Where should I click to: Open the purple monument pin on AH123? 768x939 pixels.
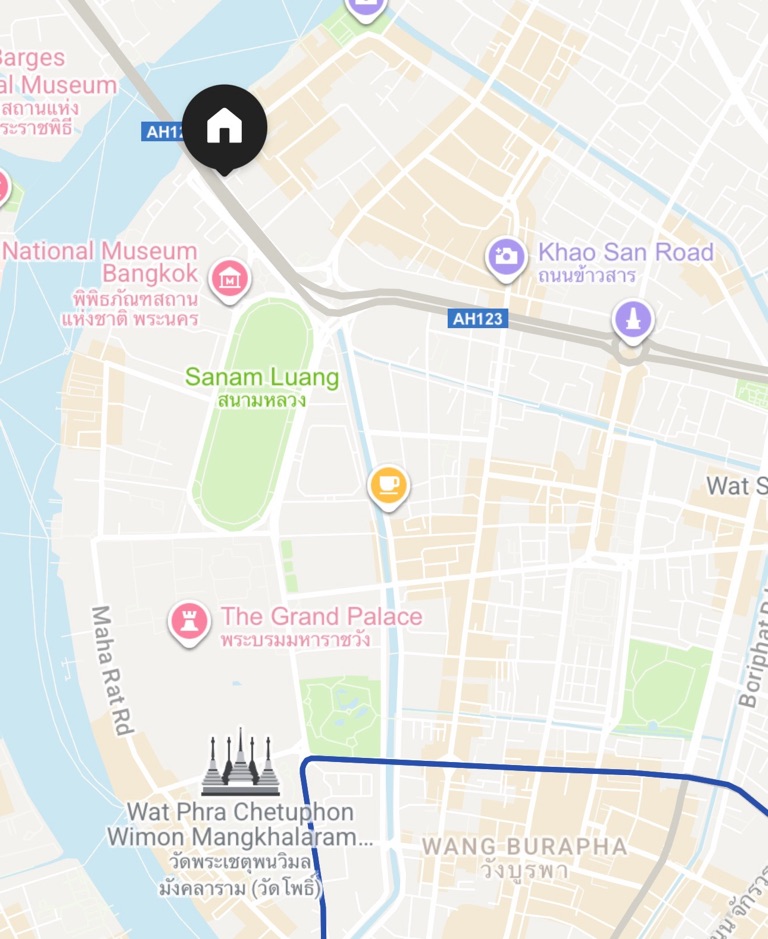[x=632, y=320]
